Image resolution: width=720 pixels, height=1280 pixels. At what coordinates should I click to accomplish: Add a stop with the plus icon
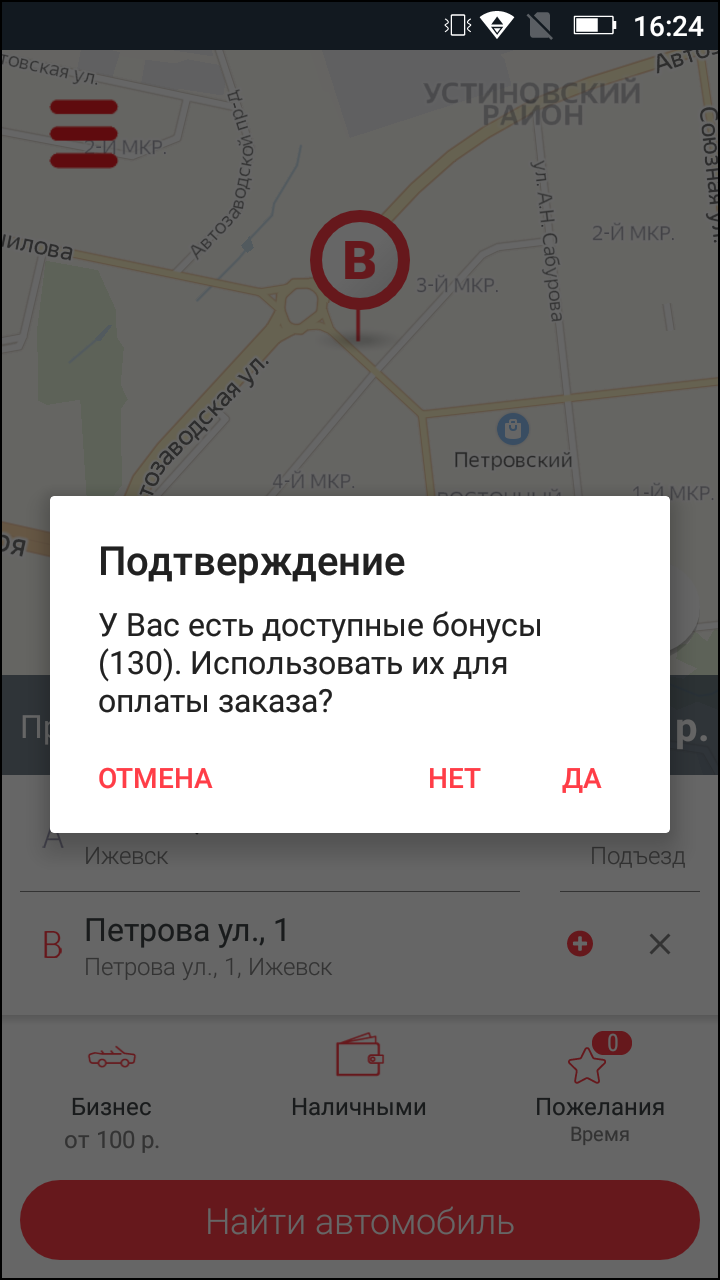580,943
